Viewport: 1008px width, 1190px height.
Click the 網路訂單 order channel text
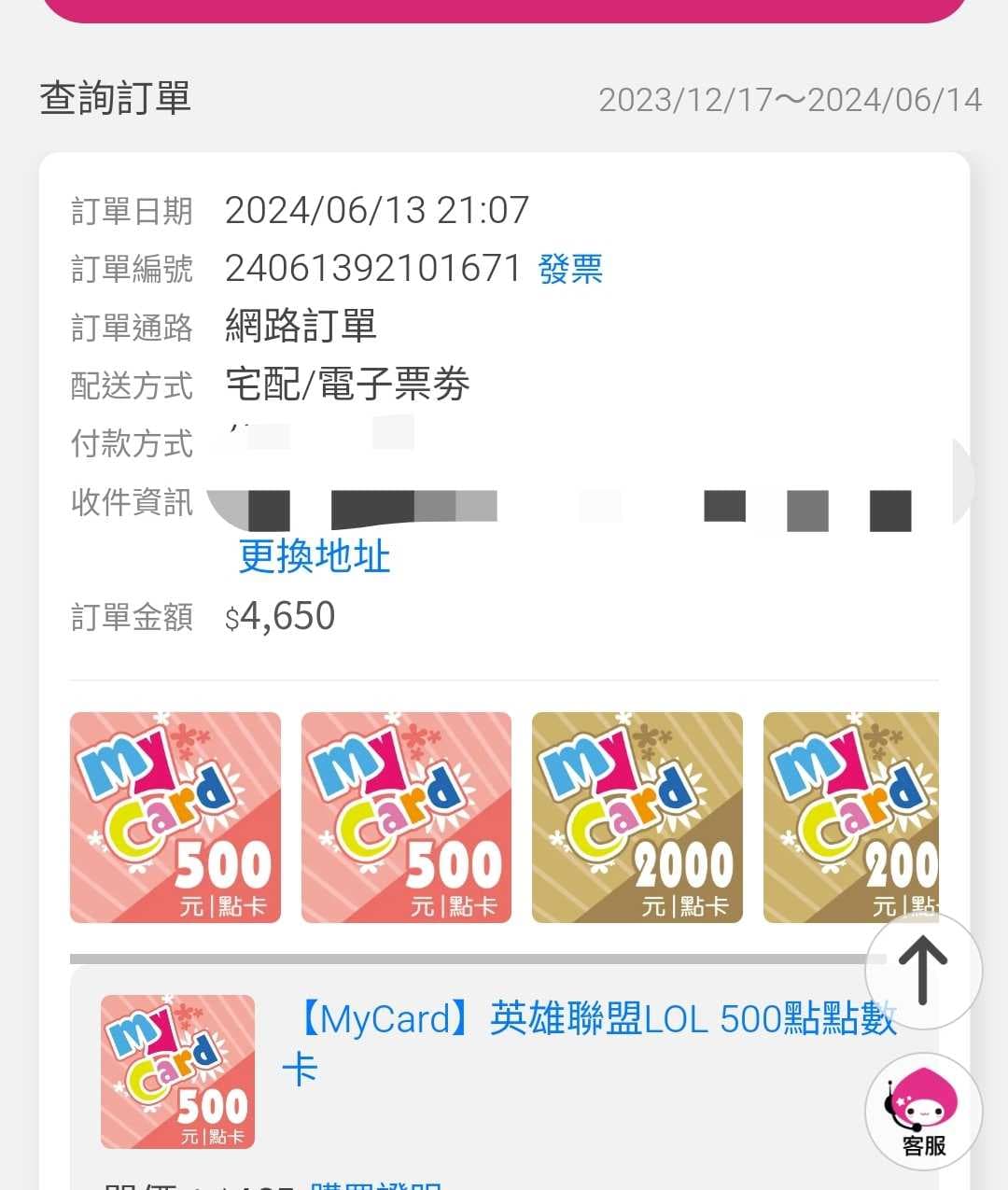(x=301, y=327)
